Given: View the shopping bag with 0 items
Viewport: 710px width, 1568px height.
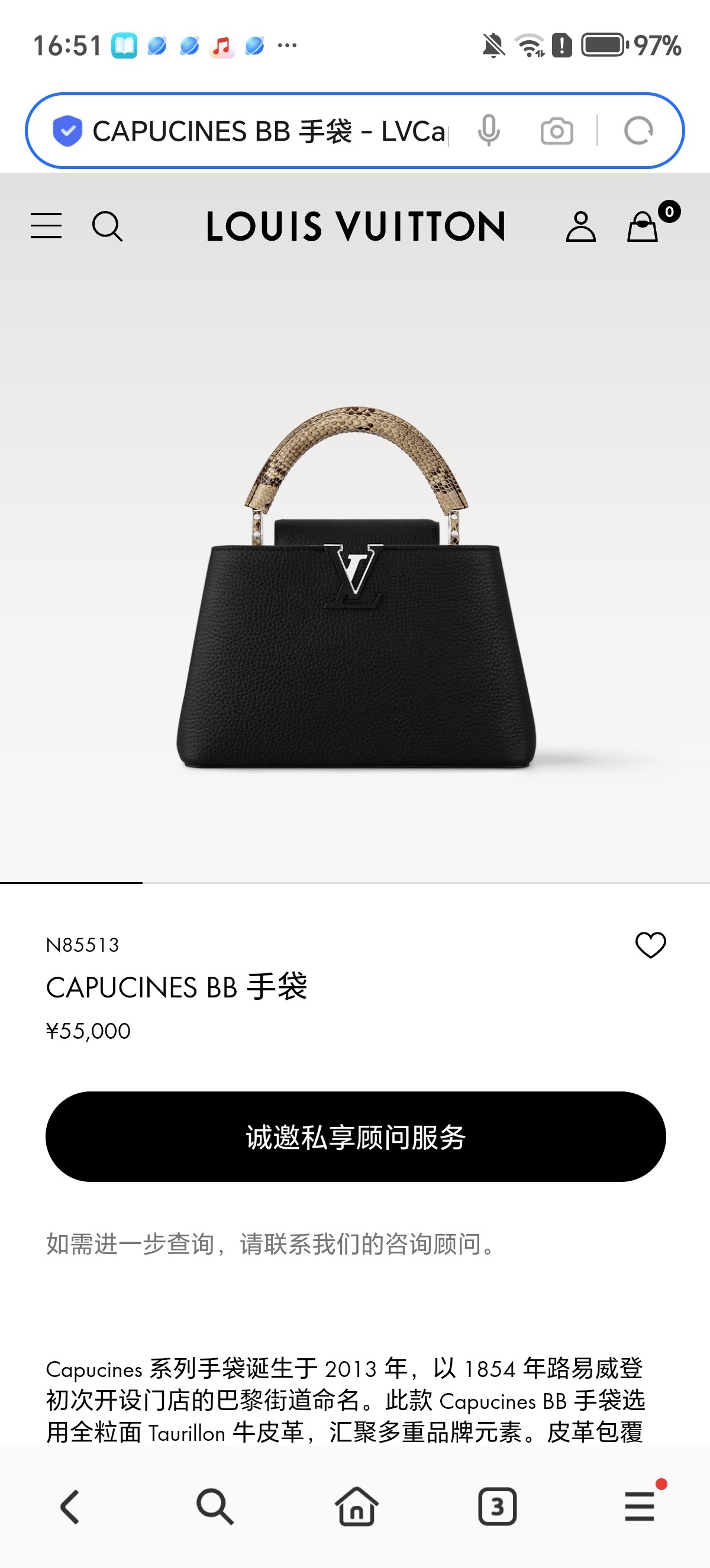Looking at the screenshot, I should click(x=644, y=227).
